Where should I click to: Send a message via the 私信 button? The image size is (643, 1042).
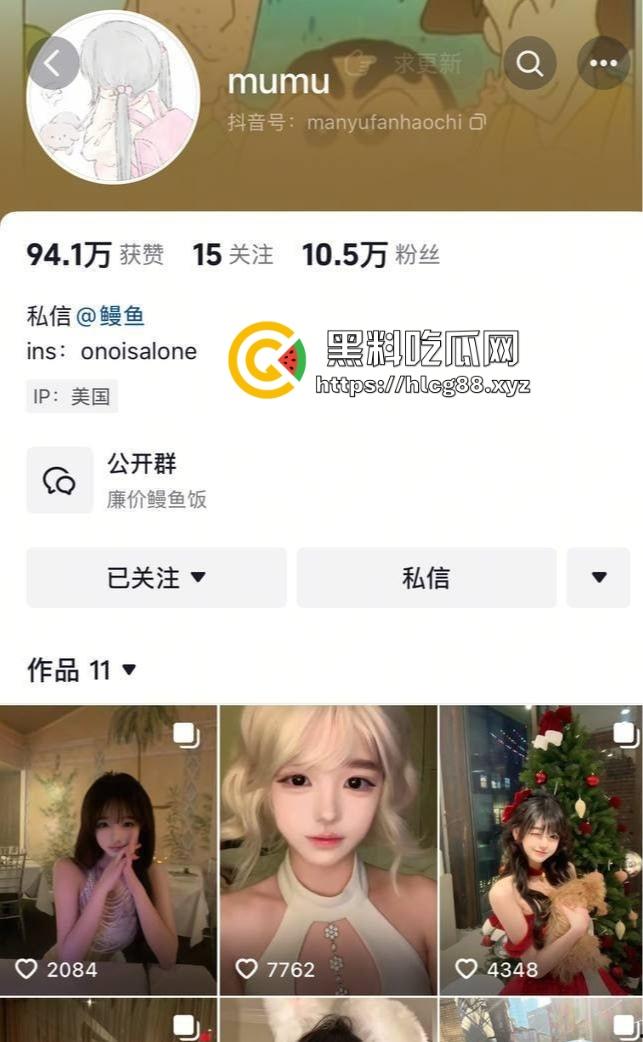point(426,578)
